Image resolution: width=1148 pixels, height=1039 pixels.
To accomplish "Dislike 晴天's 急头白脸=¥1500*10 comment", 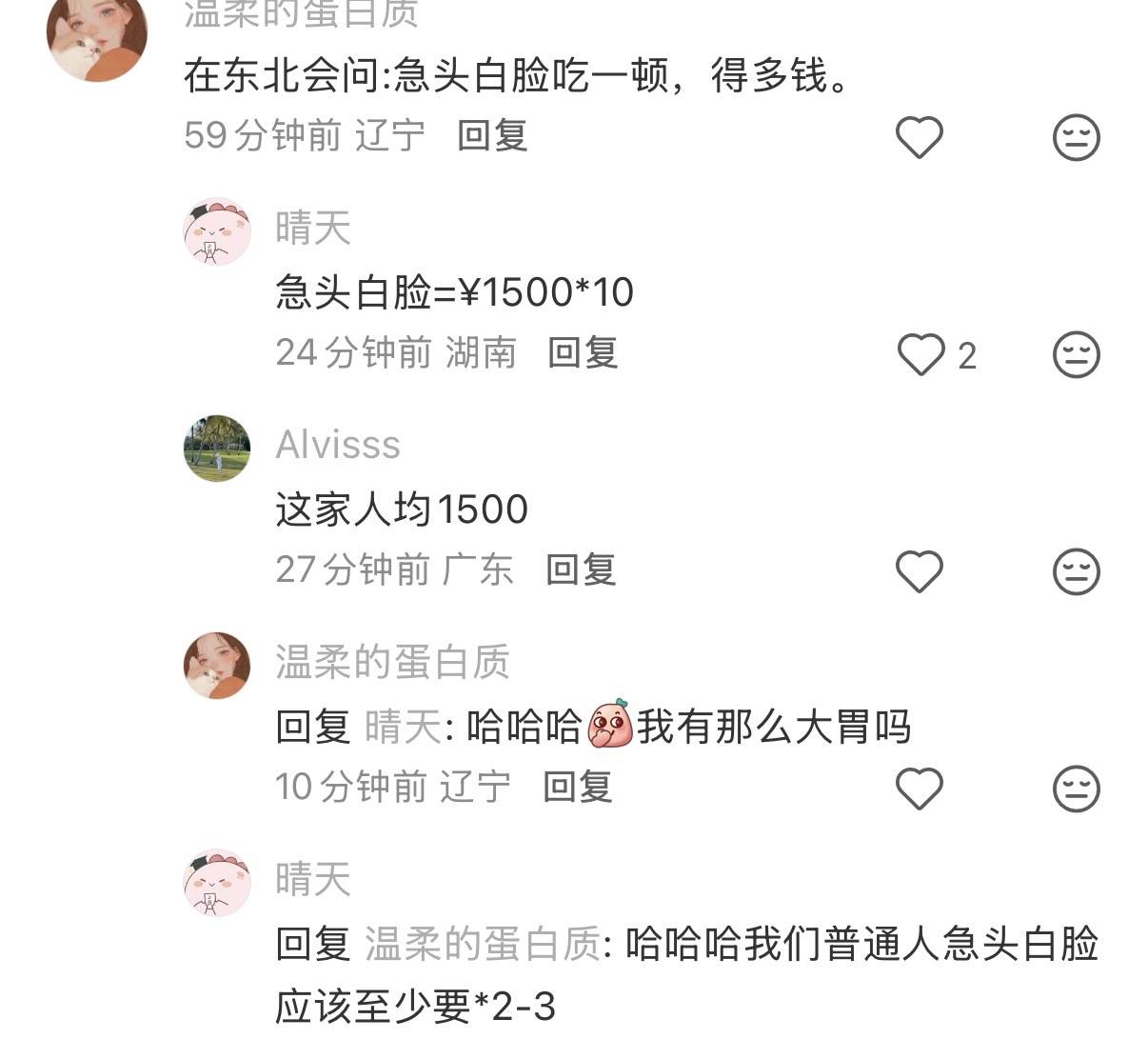I will (1076, 354).
